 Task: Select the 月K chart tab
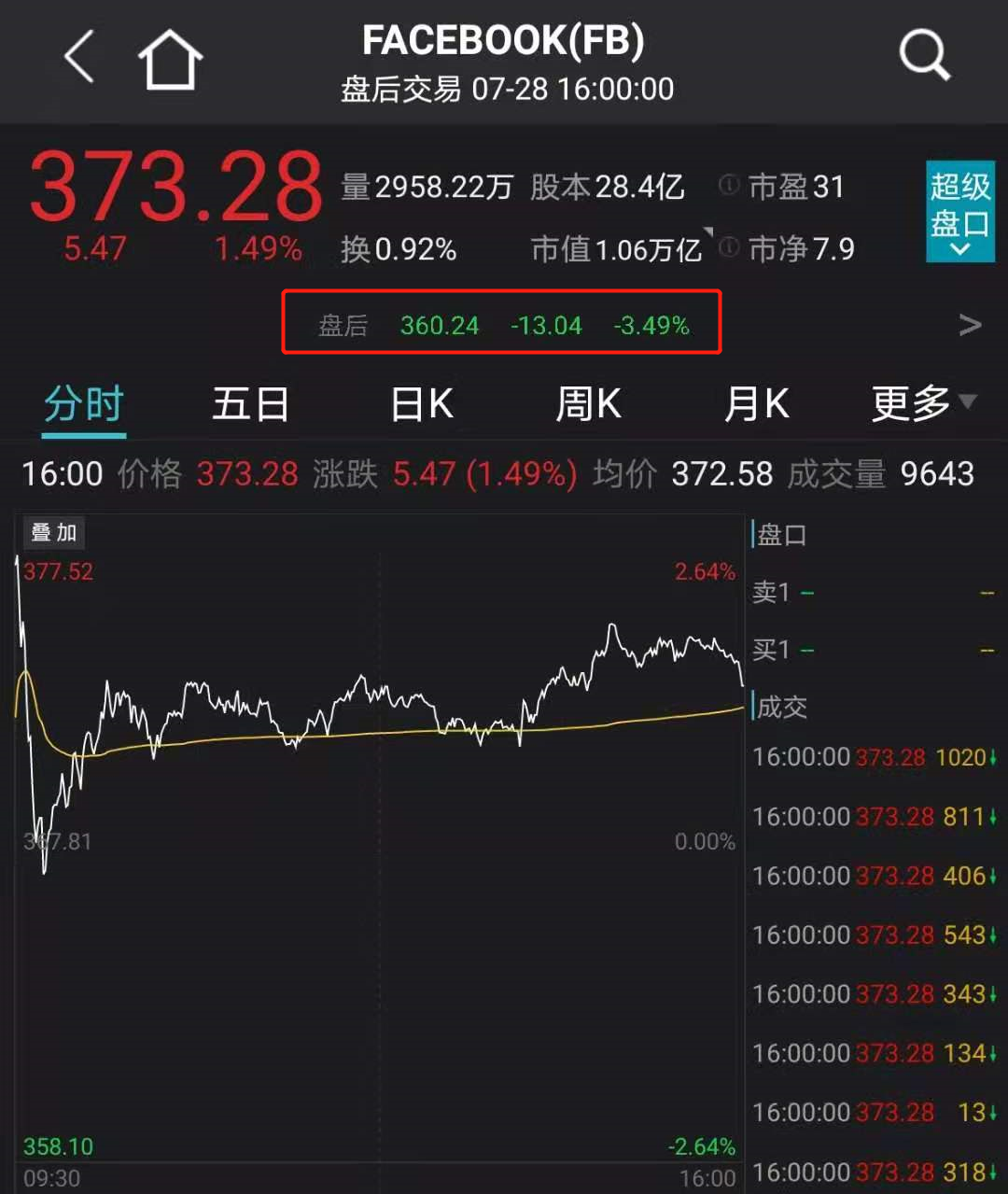point(757,405)
